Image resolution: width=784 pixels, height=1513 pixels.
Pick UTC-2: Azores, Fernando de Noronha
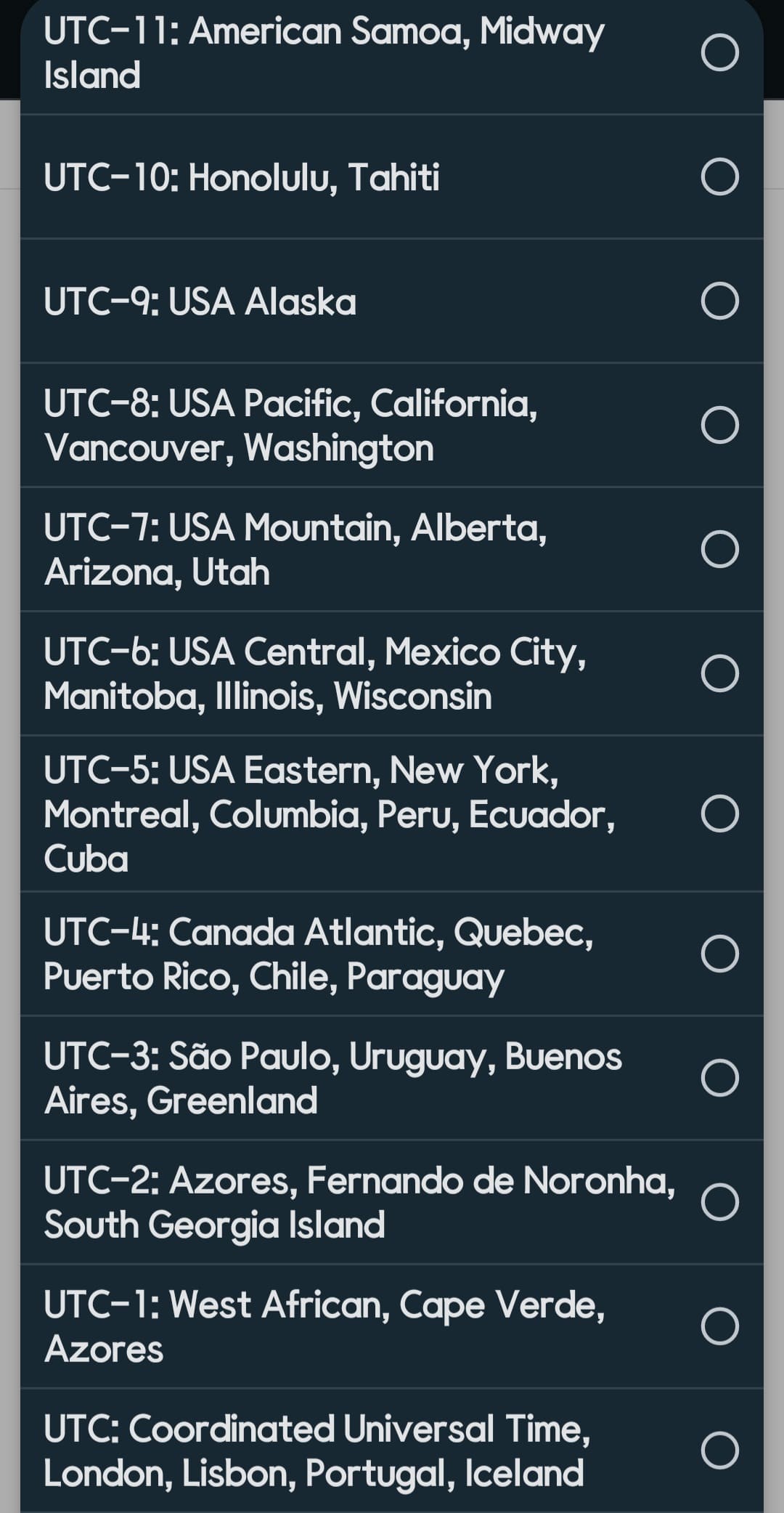pos(719,1201)
